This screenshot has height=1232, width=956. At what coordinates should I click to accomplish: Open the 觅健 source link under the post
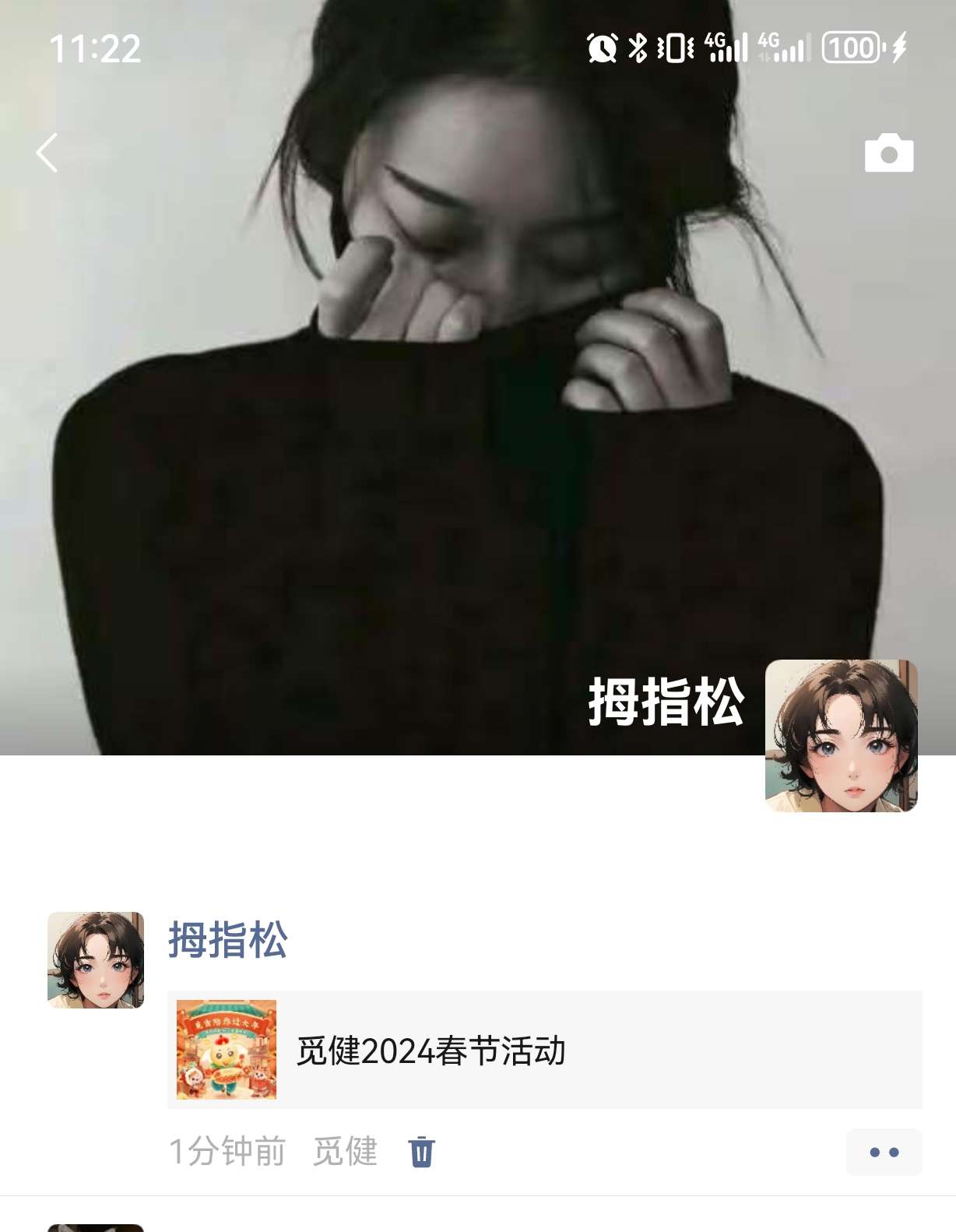pyautogui.click(x=345, y=1152)
